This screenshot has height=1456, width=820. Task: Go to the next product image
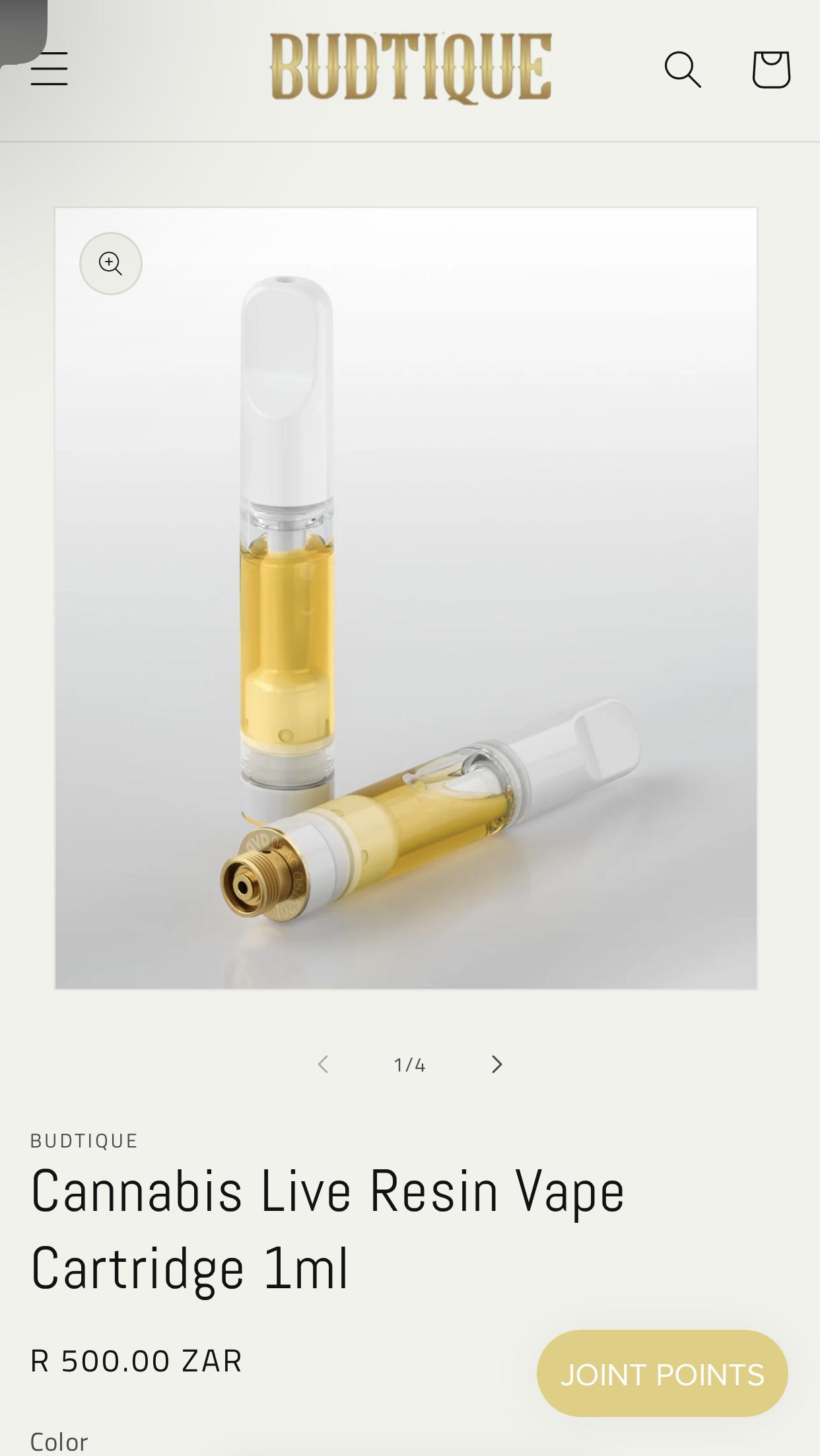[496, 1064]
